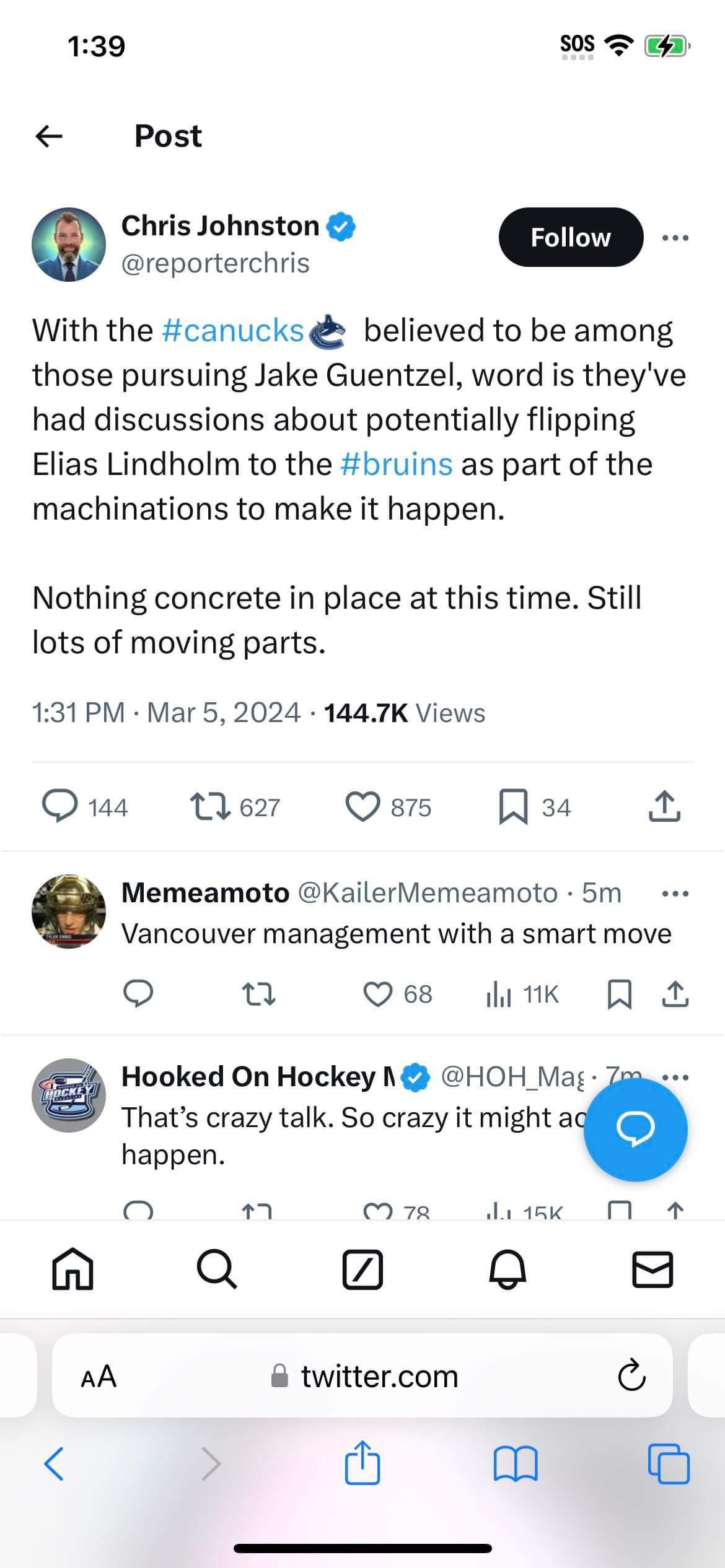Open the Notifications bell tab

tap(507, 1269)
